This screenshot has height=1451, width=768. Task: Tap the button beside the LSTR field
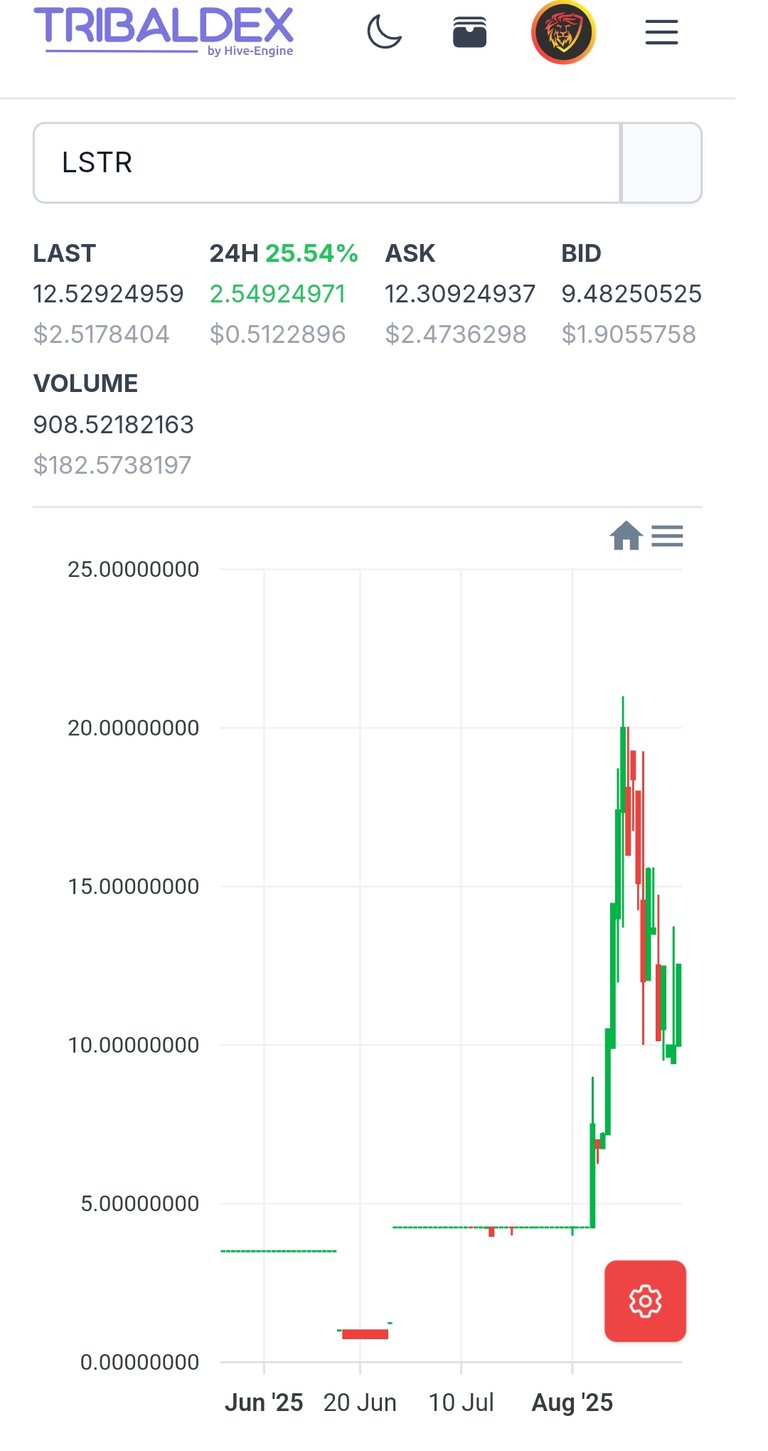(661, 162)
